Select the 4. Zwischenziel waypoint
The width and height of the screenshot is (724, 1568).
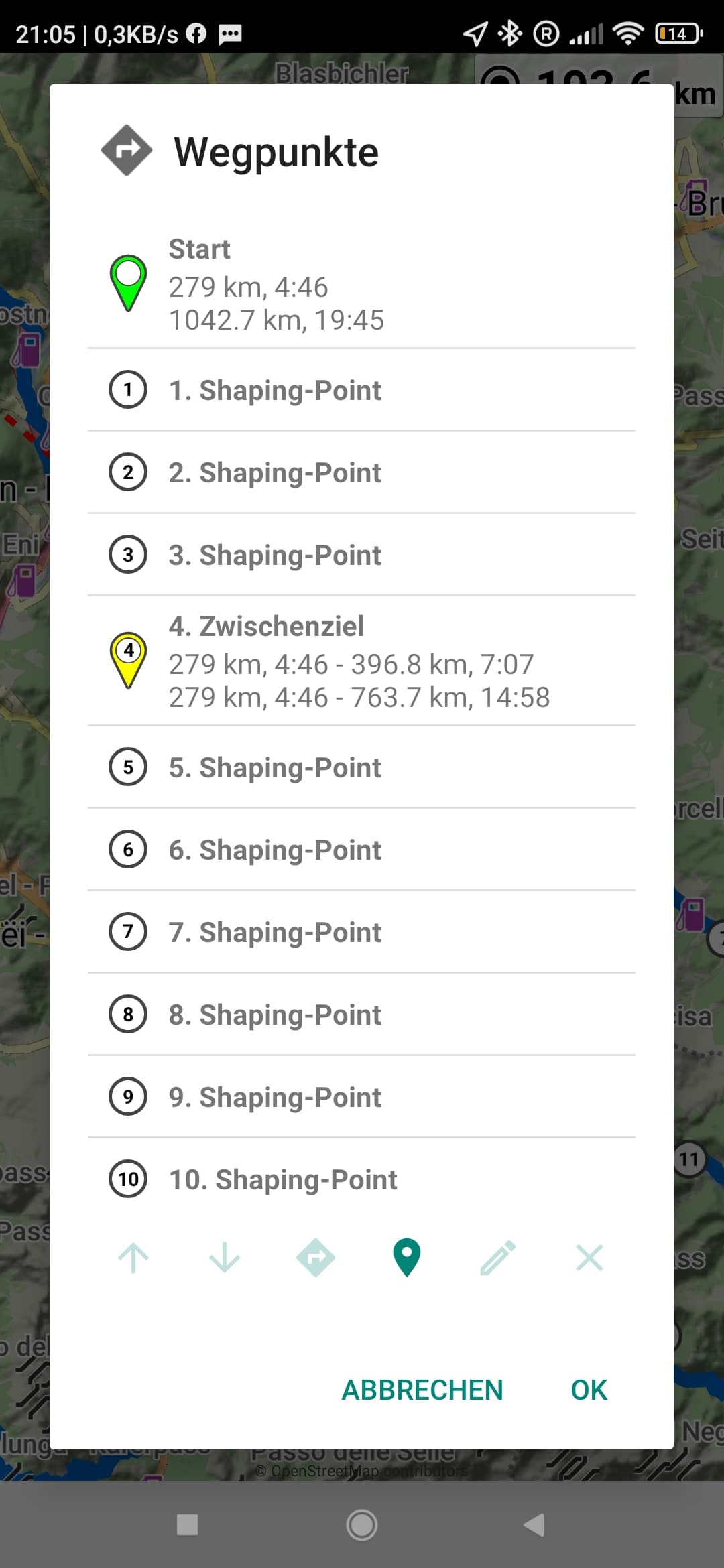pyautogui.click(x=361, y=661)
